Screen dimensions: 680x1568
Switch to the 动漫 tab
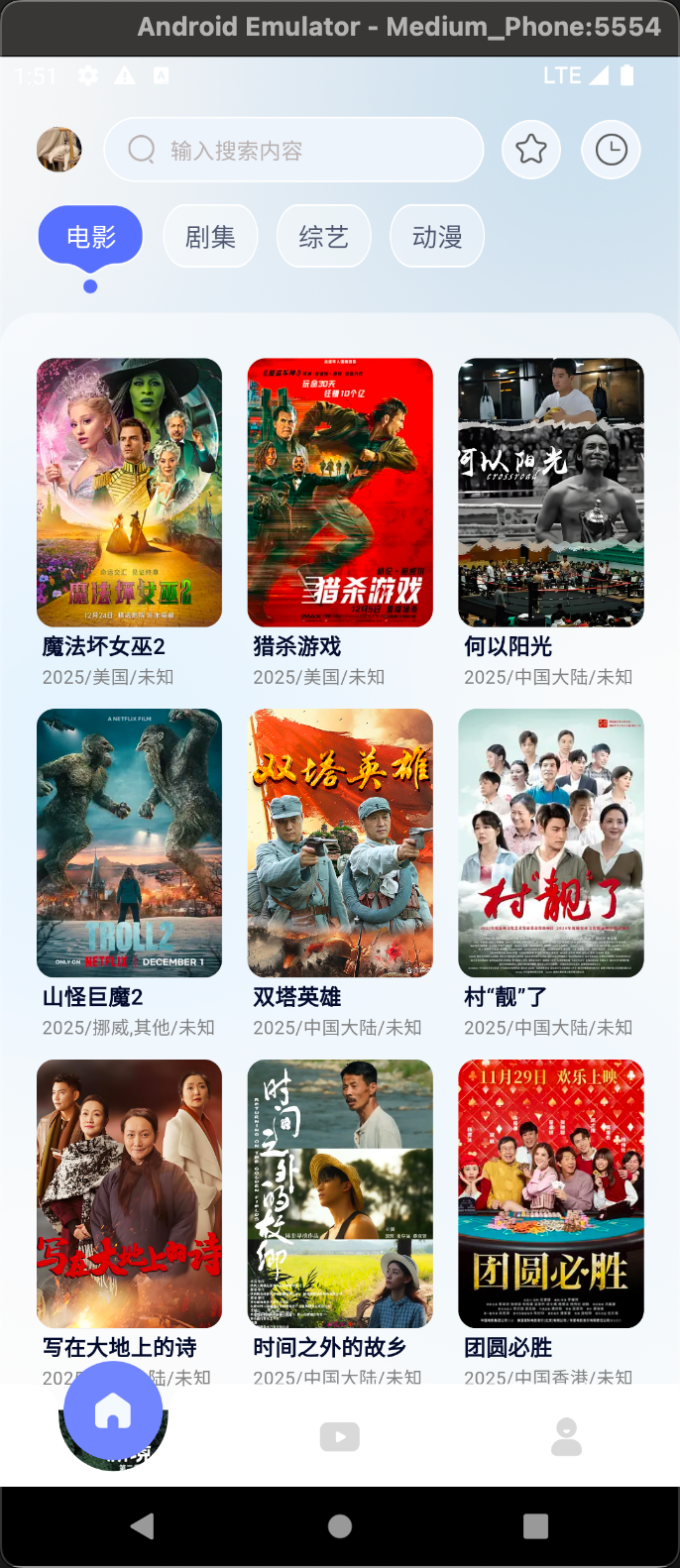pos(437,237)
